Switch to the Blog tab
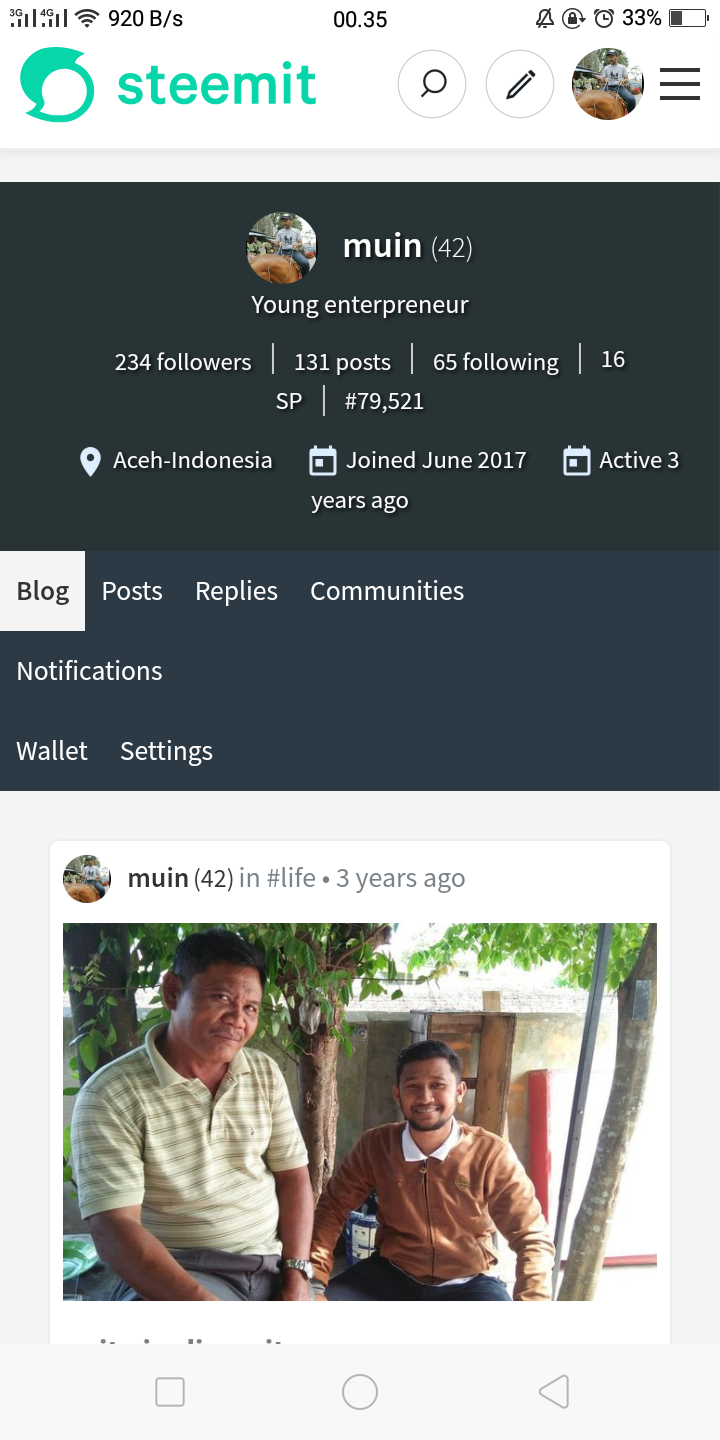 (x=43, y=591)
